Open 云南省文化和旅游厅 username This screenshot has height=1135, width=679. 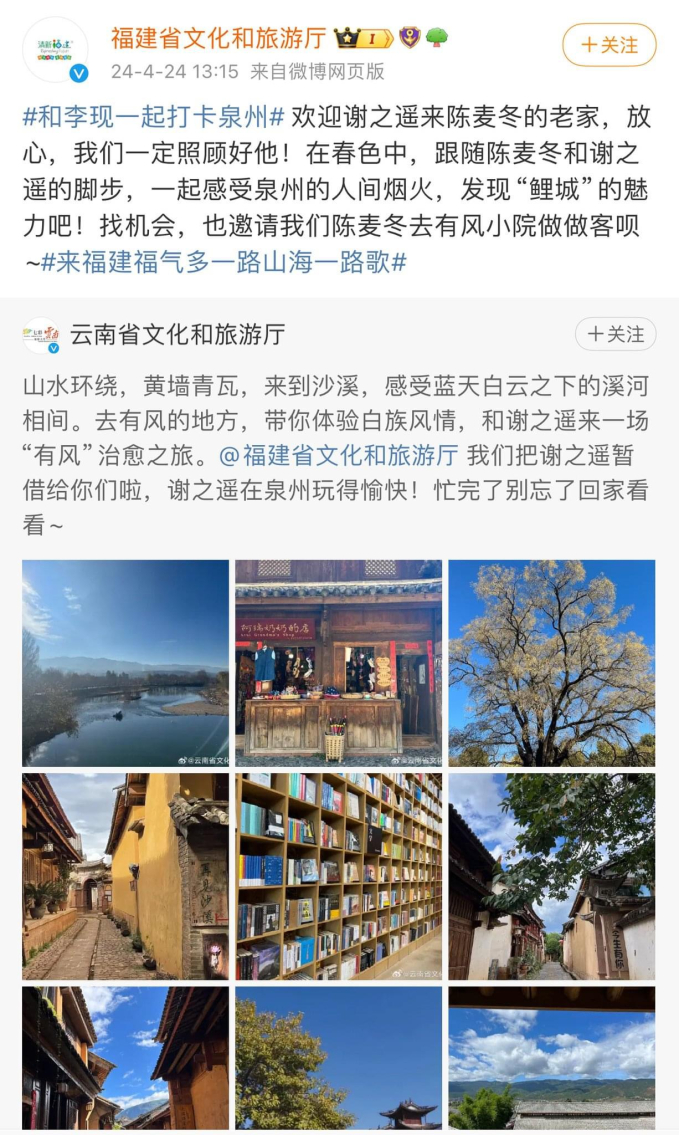pos(178,334)
